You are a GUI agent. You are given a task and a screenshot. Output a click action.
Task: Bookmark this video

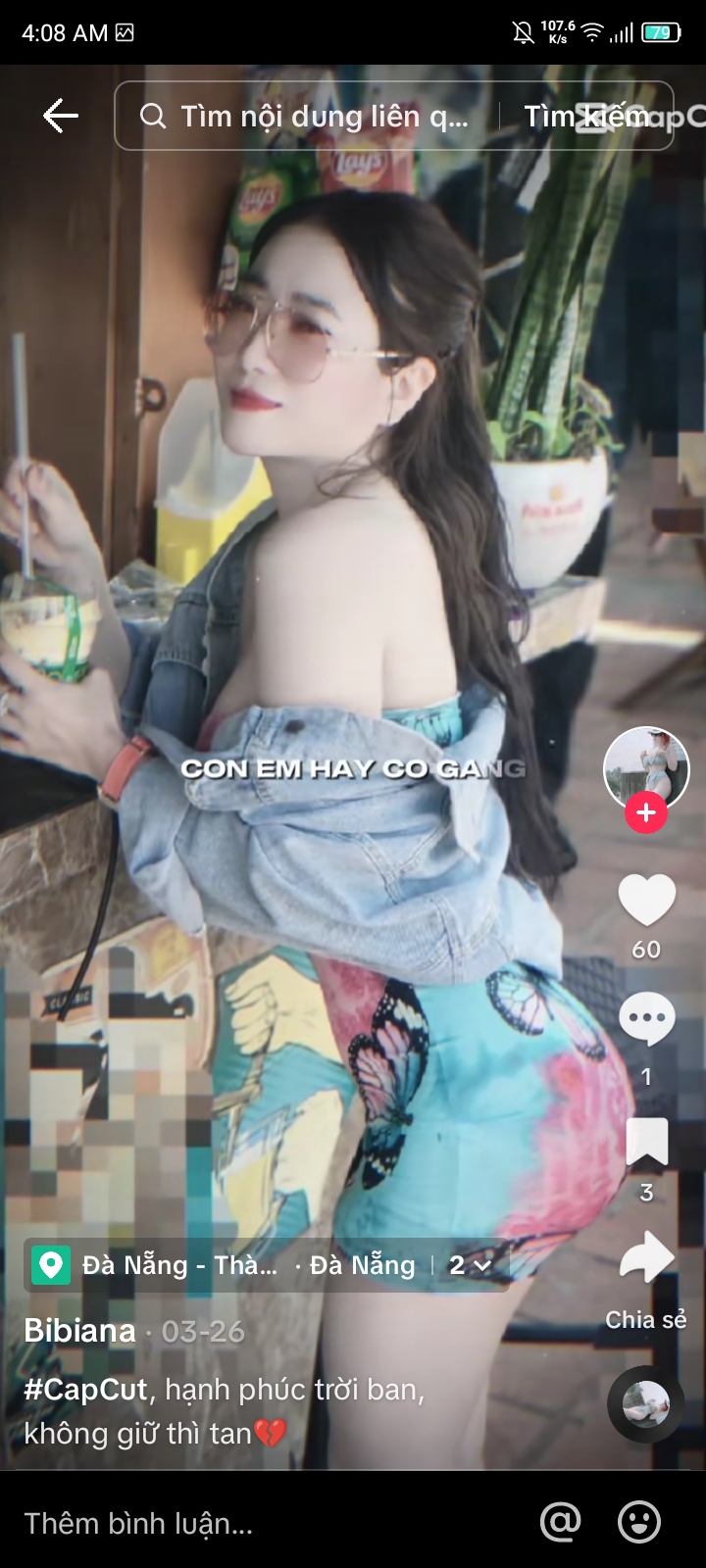[646, 1142]
